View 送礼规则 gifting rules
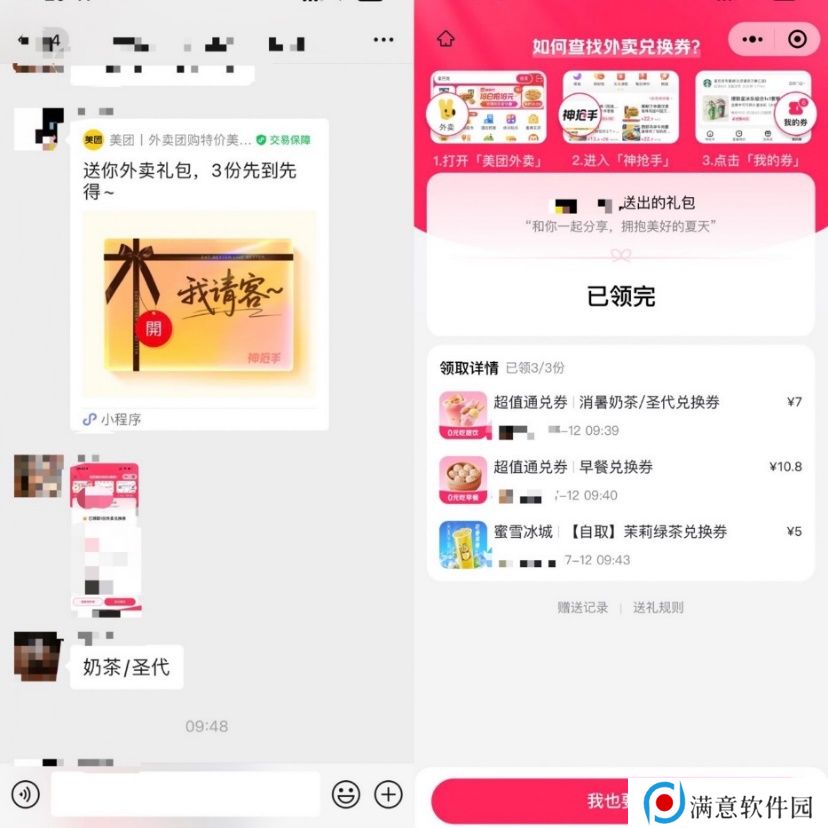 658,607
